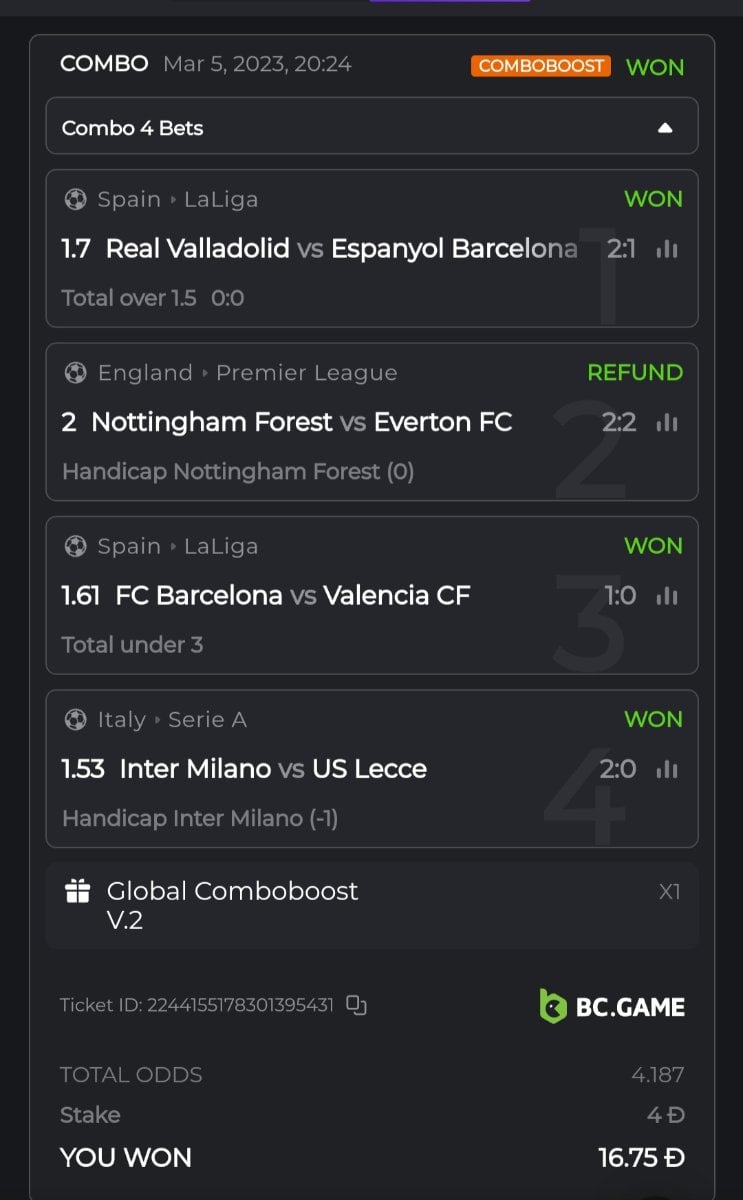Open stats for Real Valladolid vs Espanyol
743x1200 pixels.
(667, 249)
